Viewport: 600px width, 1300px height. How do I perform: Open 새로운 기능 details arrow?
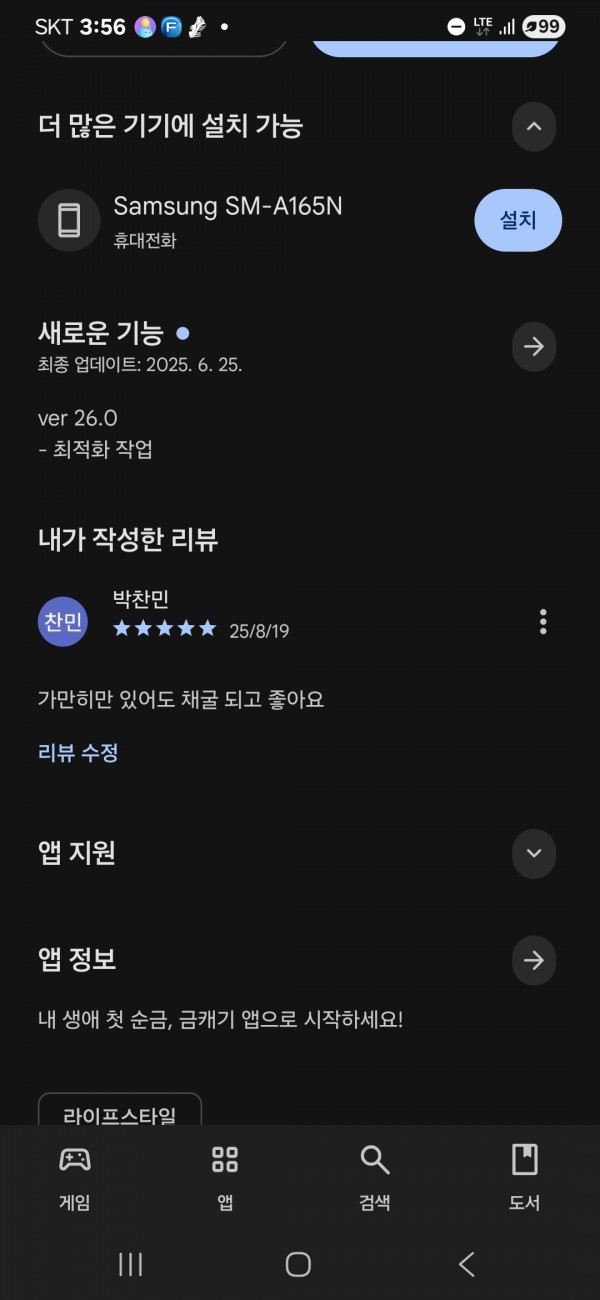coord(534,346)
